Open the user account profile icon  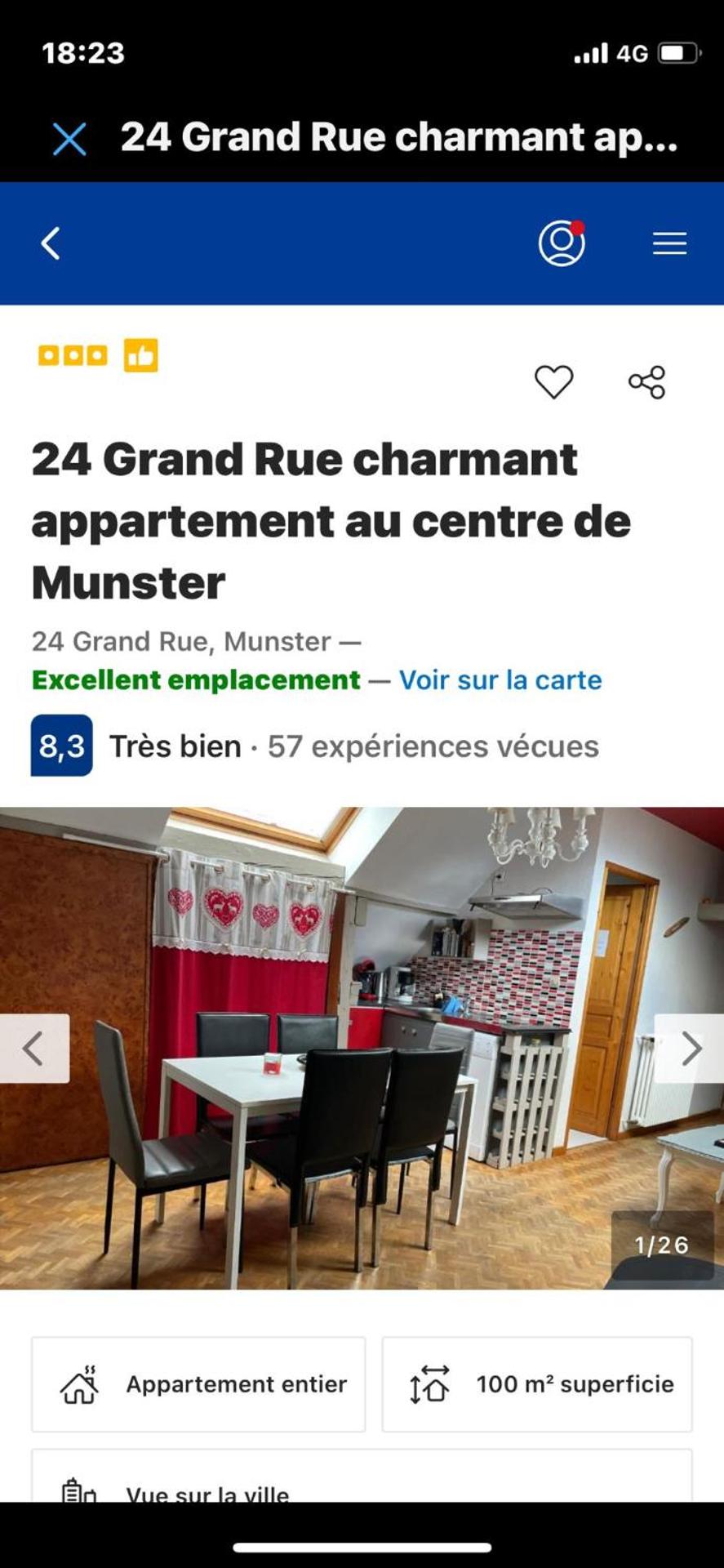(x=562, y=243)
